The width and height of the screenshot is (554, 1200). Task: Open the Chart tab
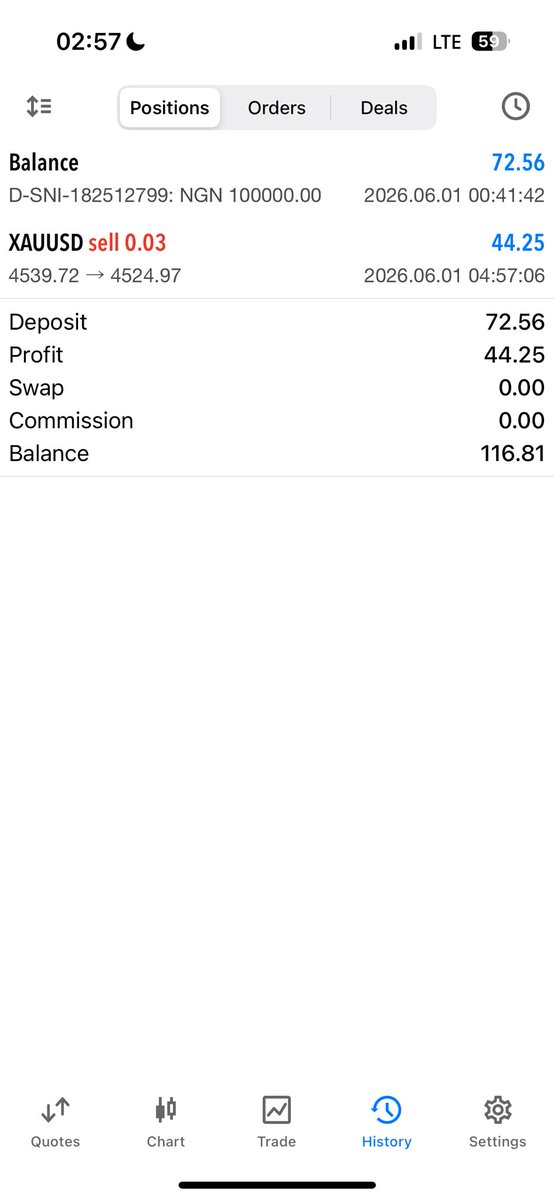click(166, 1122)
